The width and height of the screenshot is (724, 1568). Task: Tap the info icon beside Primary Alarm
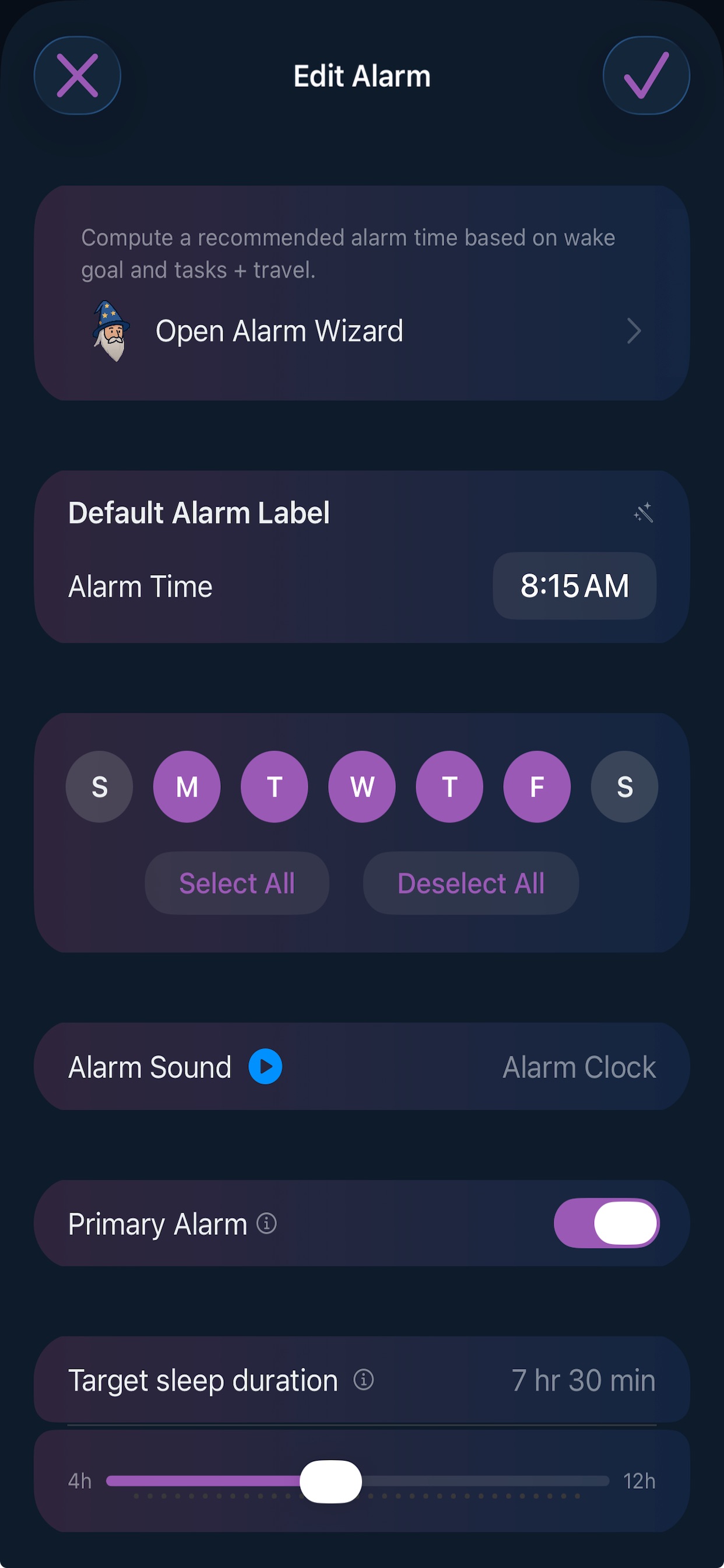point(266,1224)
